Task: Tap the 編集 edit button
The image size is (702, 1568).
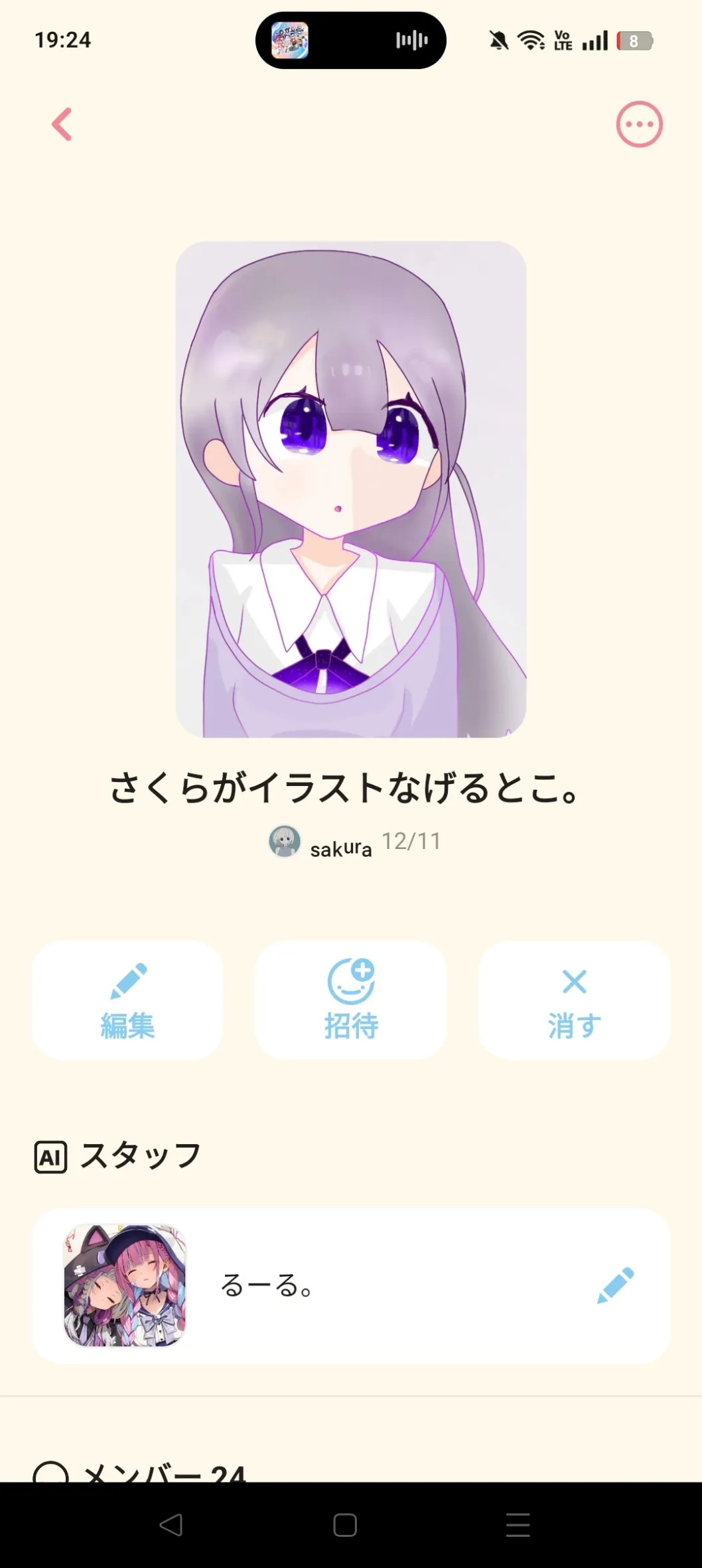Action: 127,1000
